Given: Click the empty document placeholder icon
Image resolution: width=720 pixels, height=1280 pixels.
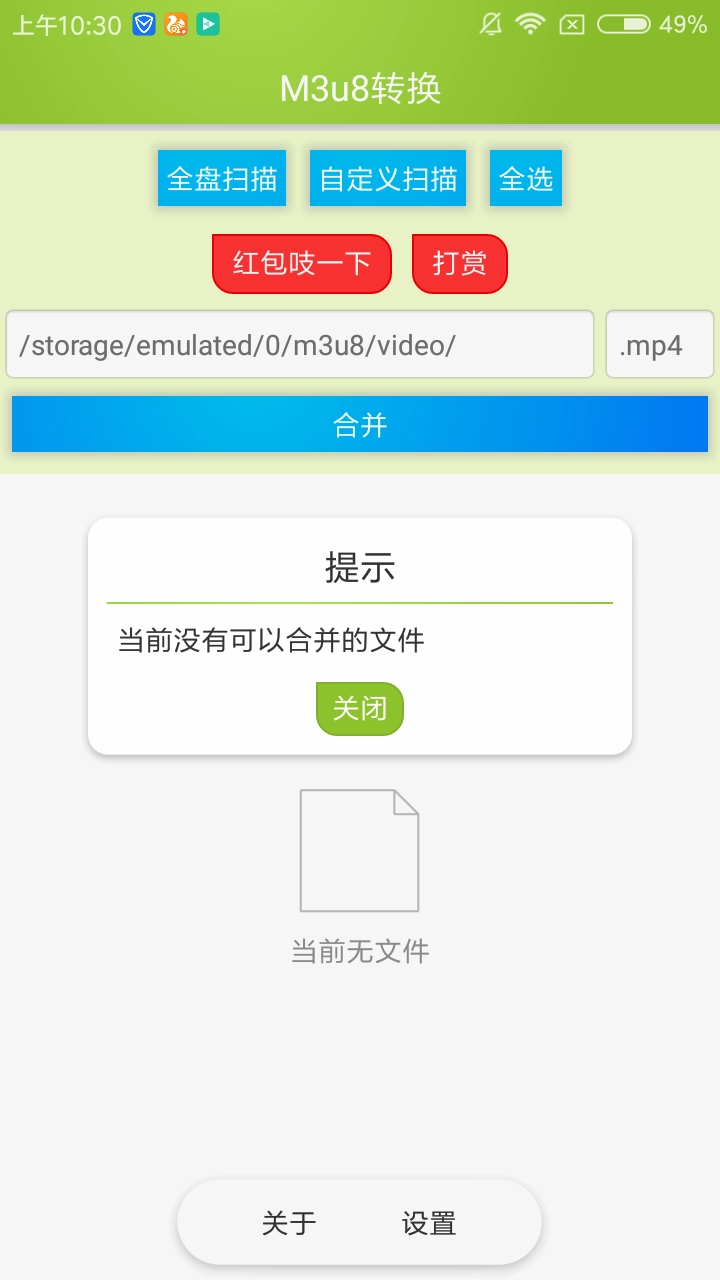Looking at the screenshot, I should 358,850.
